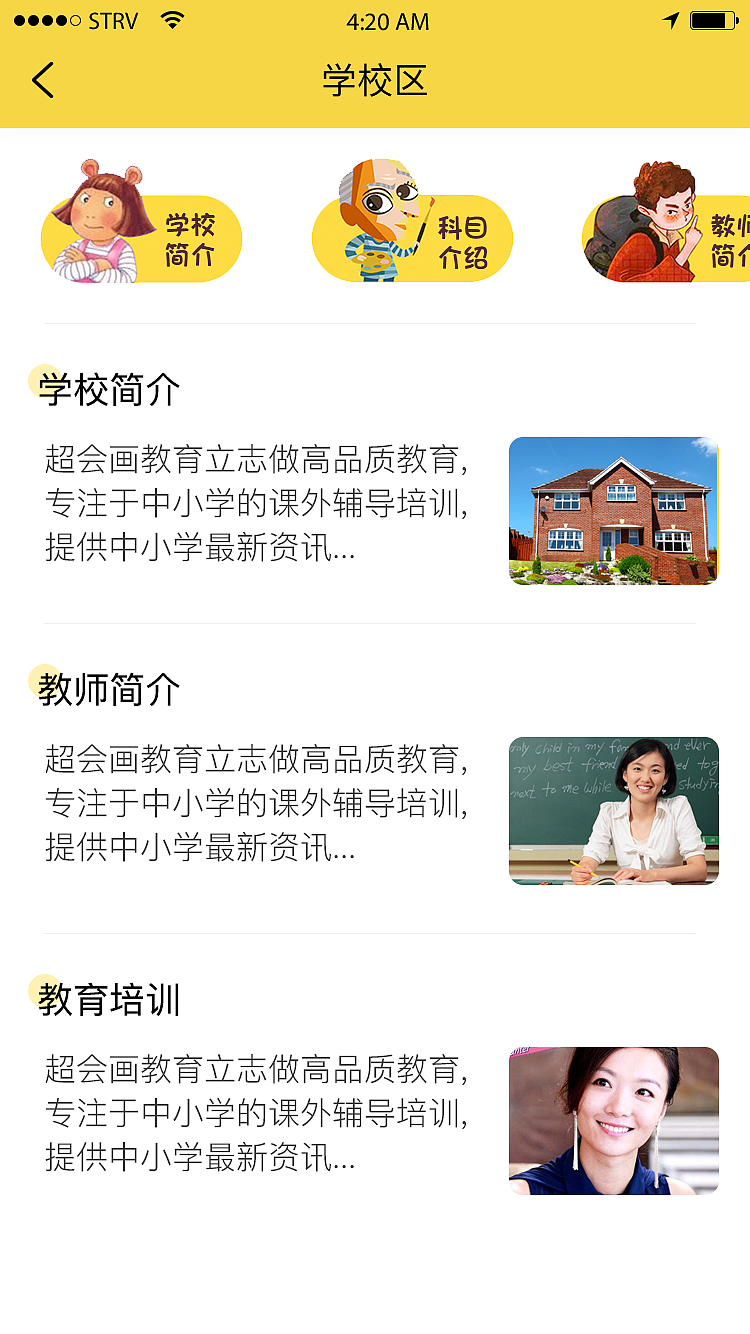Screen dimensions: 750x1334
Task: Tap the STRV carrier label
Action: [113, 20]
